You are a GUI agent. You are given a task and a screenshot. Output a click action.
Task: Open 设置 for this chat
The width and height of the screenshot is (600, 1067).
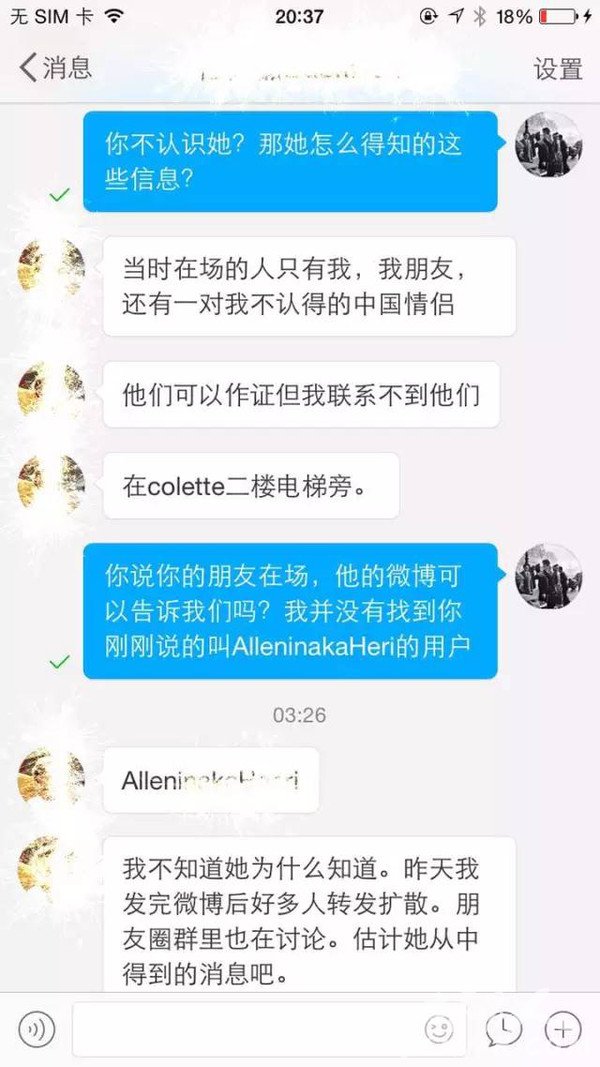[x=558, y=69]
